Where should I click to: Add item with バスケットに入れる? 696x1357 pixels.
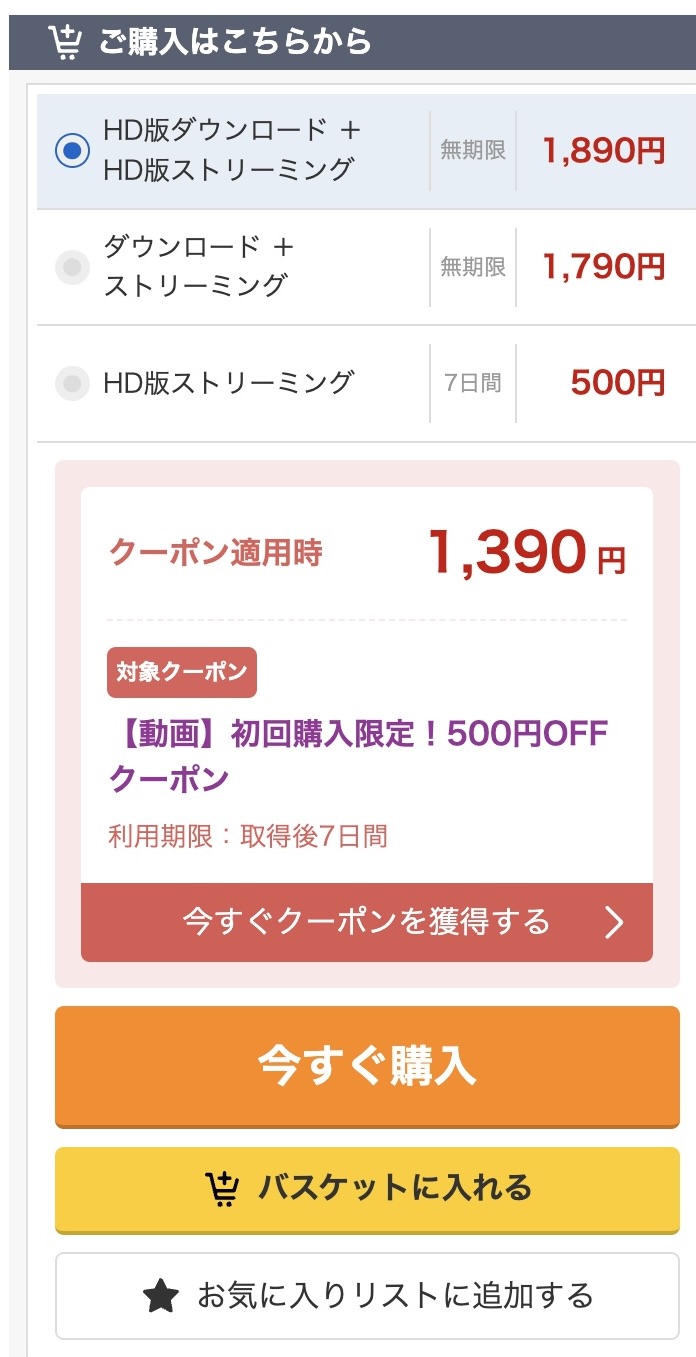(366, 1189)
